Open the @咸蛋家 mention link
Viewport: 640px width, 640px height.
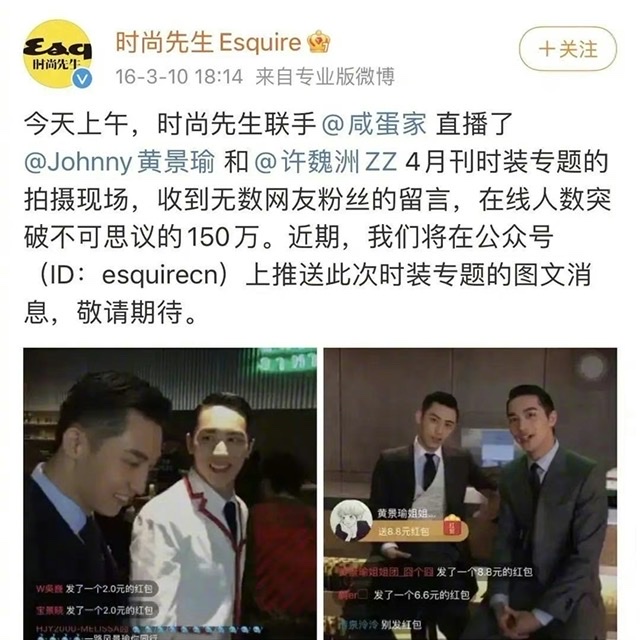click(373, 125)
